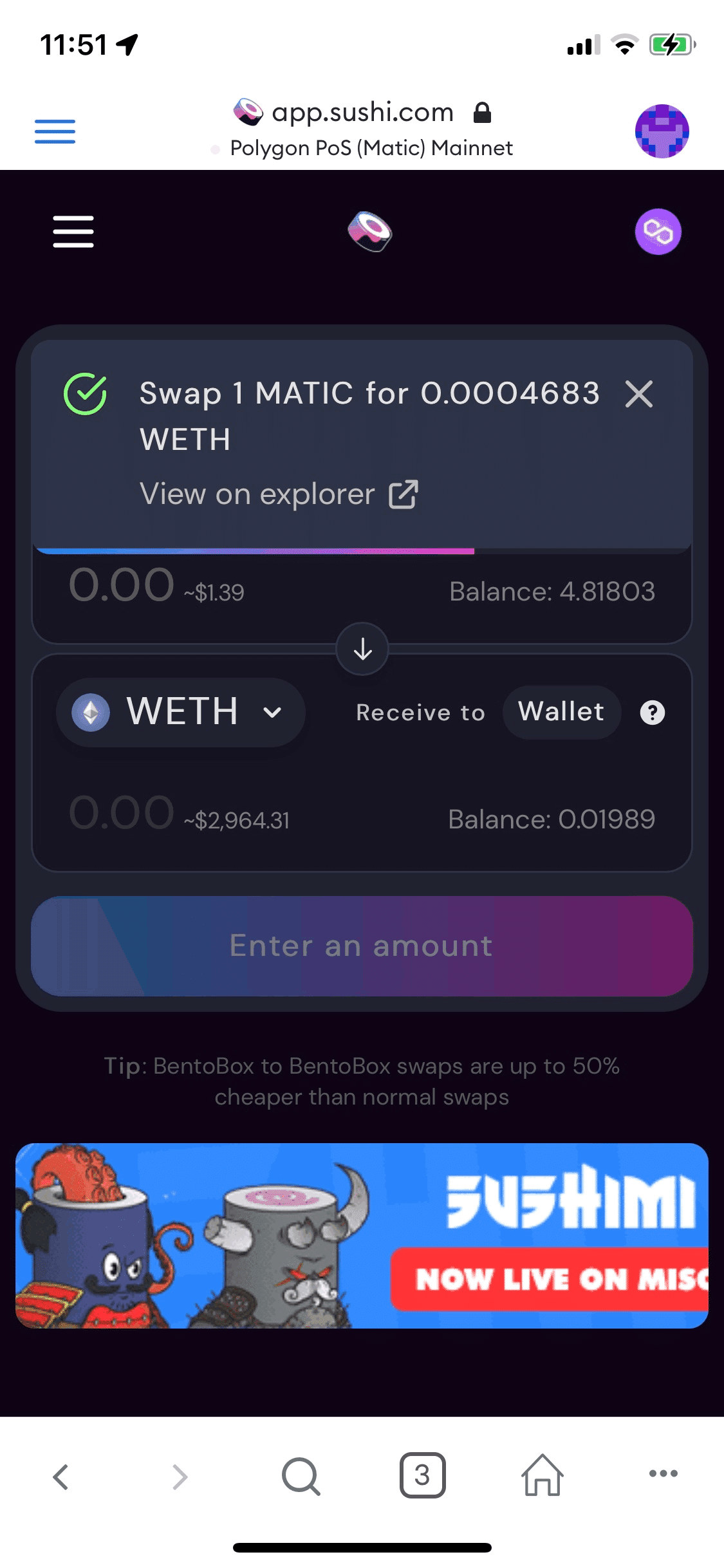Tap the app.sushi.com address bar
This screenshot has width=724, height=1568.
362,129
